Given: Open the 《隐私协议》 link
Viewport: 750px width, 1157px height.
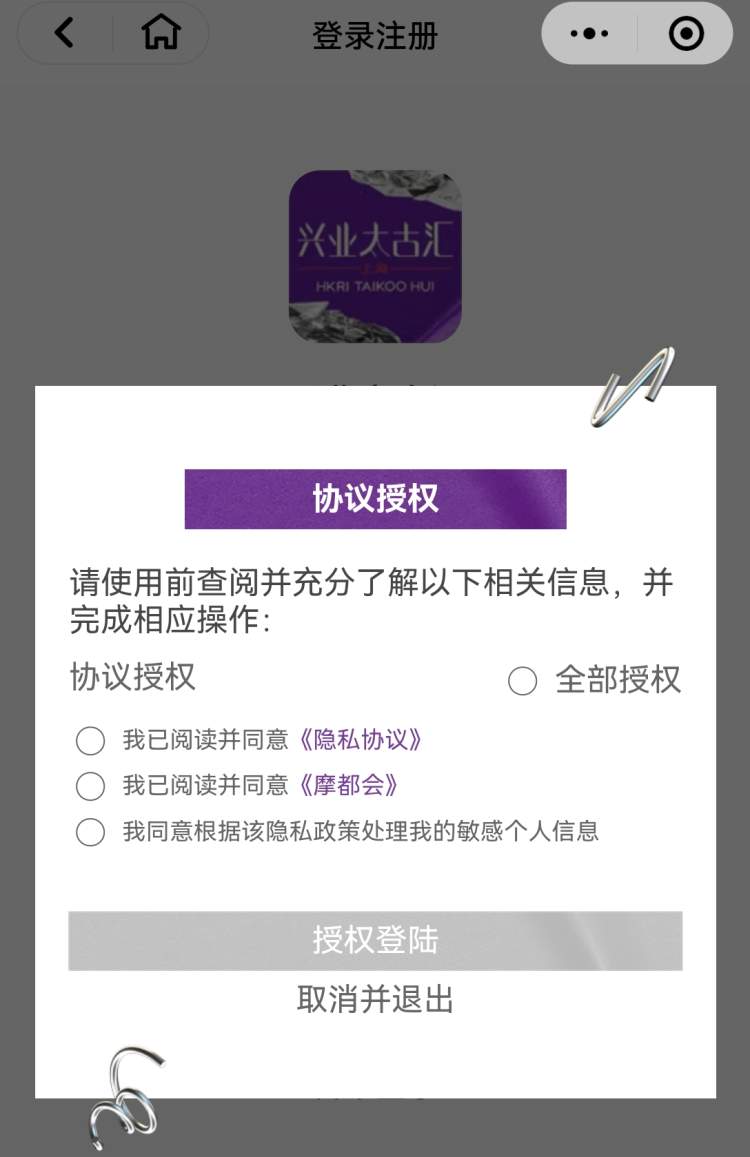Looking at the screenshot, I should [x=360, y=740].
